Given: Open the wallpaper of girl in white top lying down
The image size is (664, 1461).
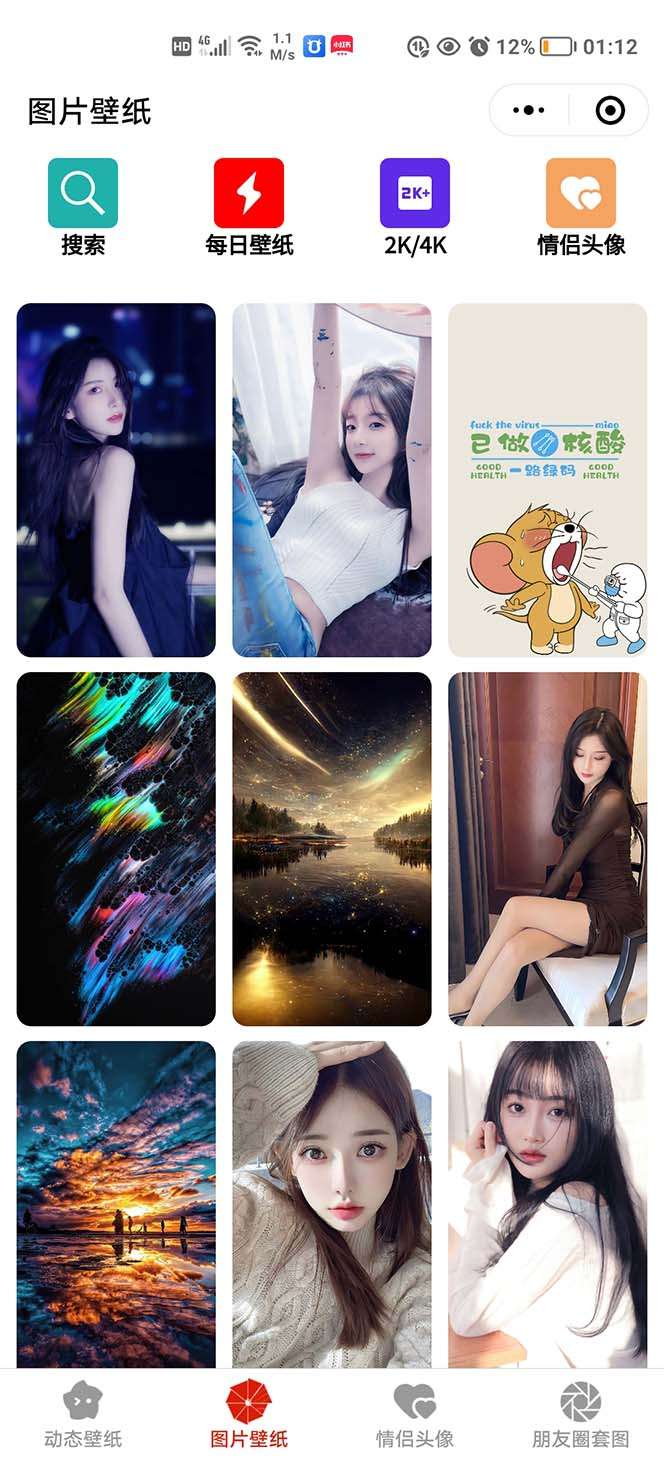Looking at the screenshot, I should click(332, 480).
